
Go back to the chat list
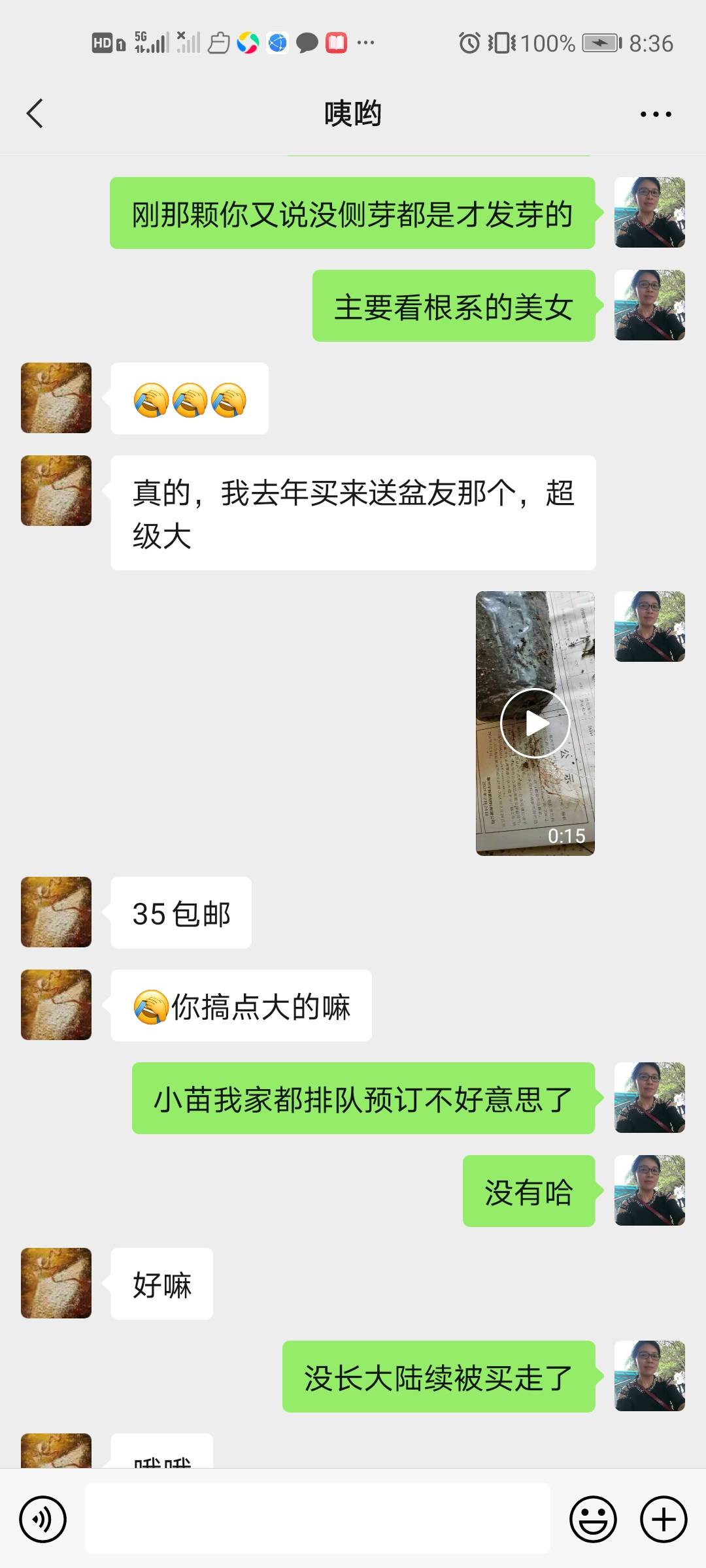tap(35, 114)
